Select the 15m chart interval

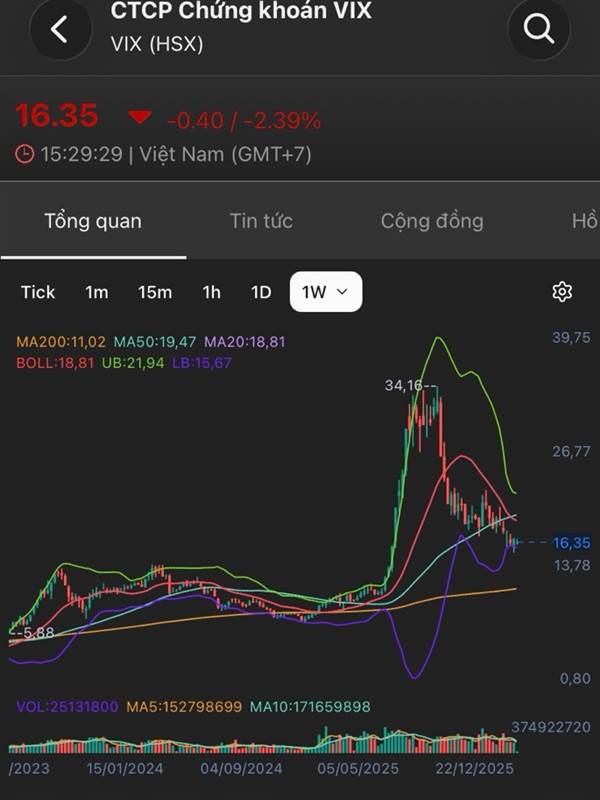[155, 292]
